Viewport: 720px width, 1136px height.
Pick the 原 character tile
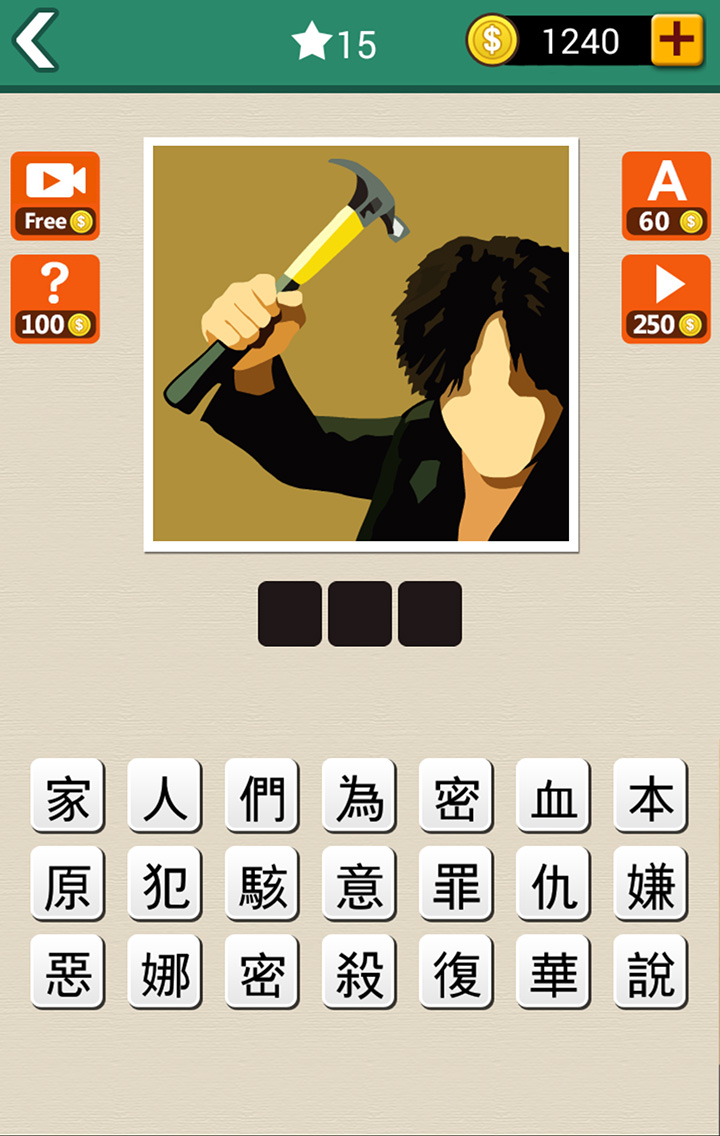tap(68, 884)
